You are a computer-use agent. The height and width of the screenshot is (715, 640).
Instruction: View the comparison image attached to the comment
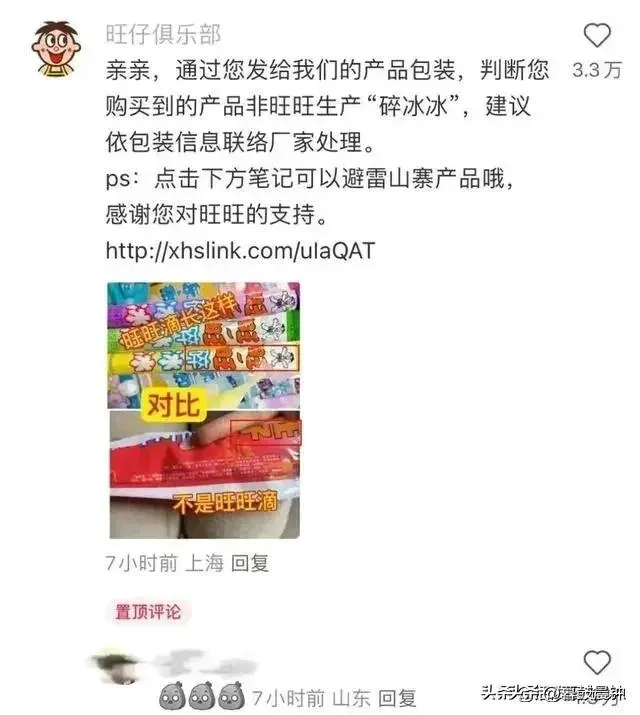point(204,410)
